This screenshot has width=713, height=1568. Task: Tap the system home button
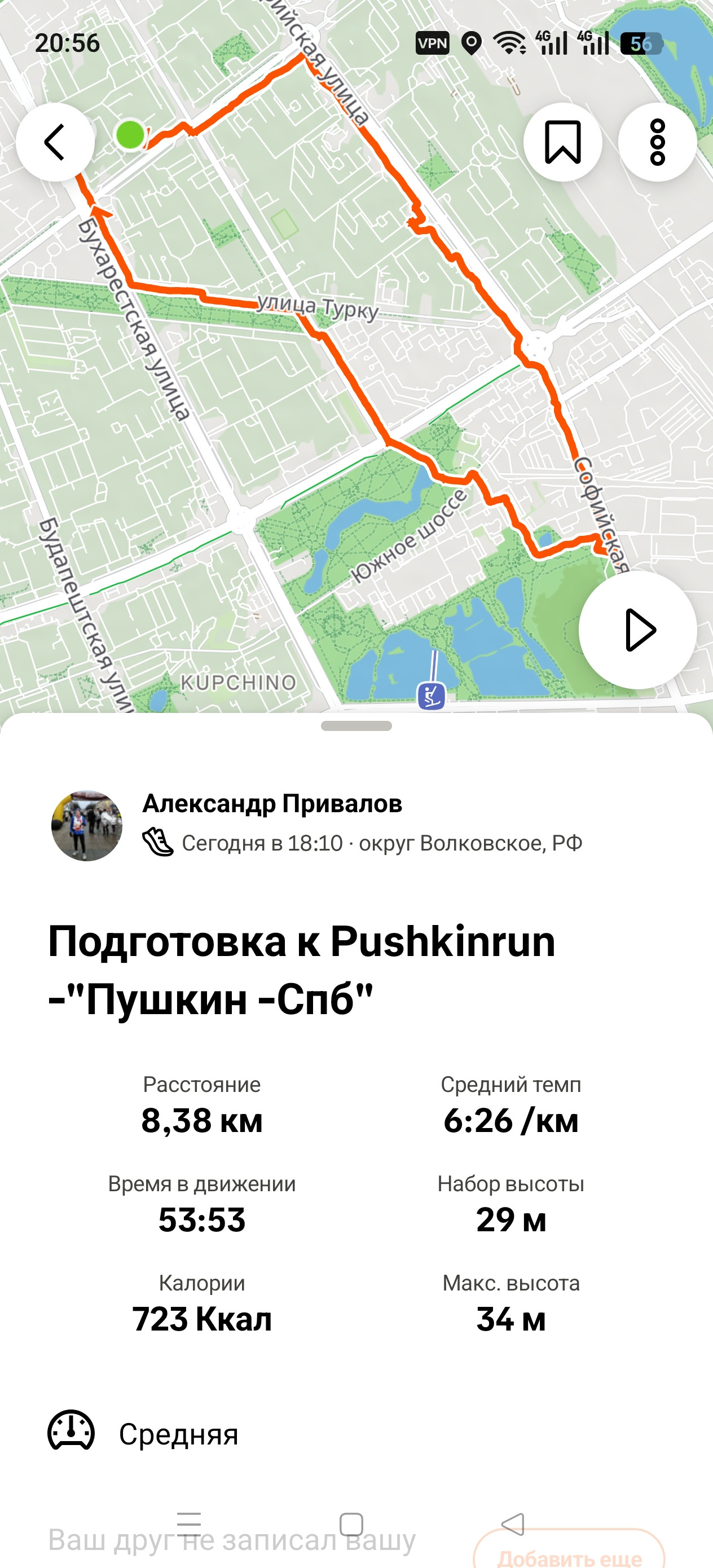pyautogui.click(x=351, y=1525)
